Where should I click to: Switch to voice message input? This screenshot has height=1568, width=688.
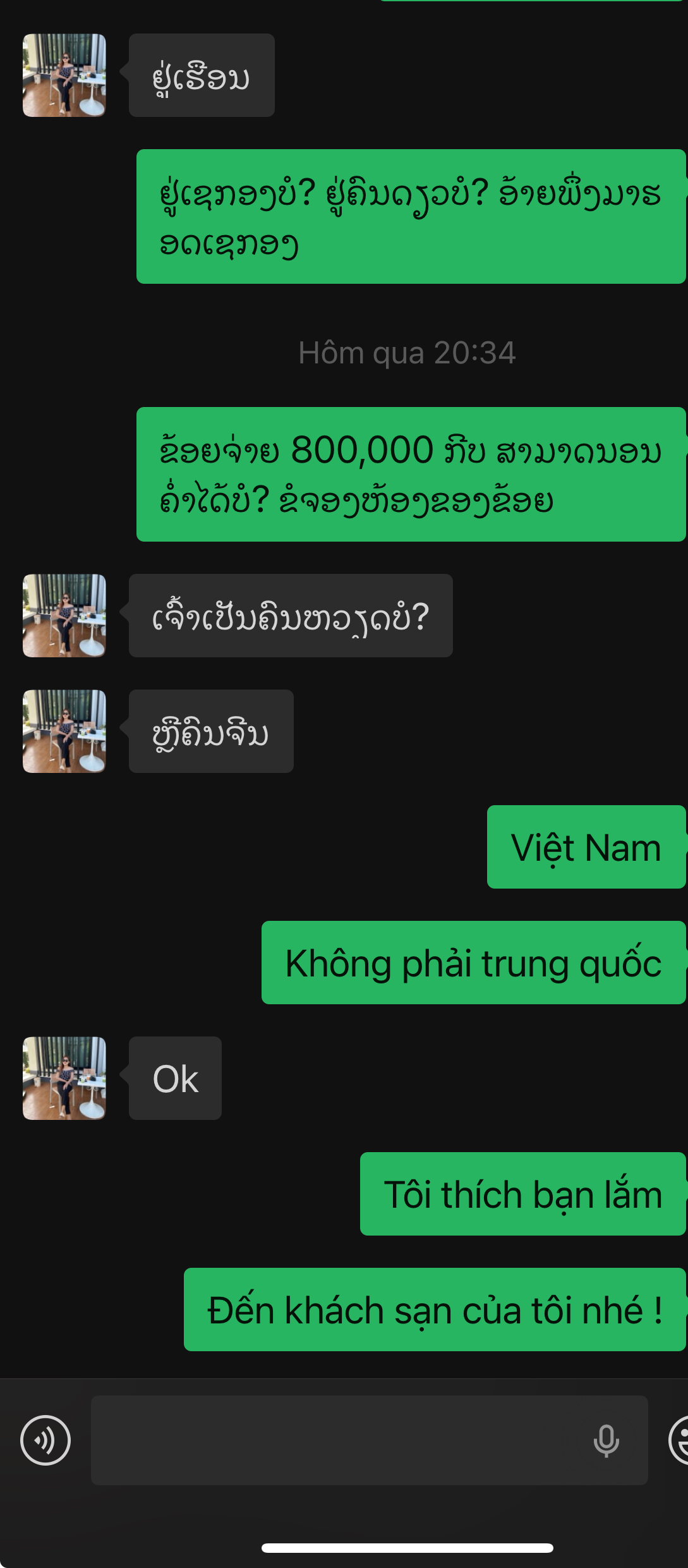[x=45, y=1440]
